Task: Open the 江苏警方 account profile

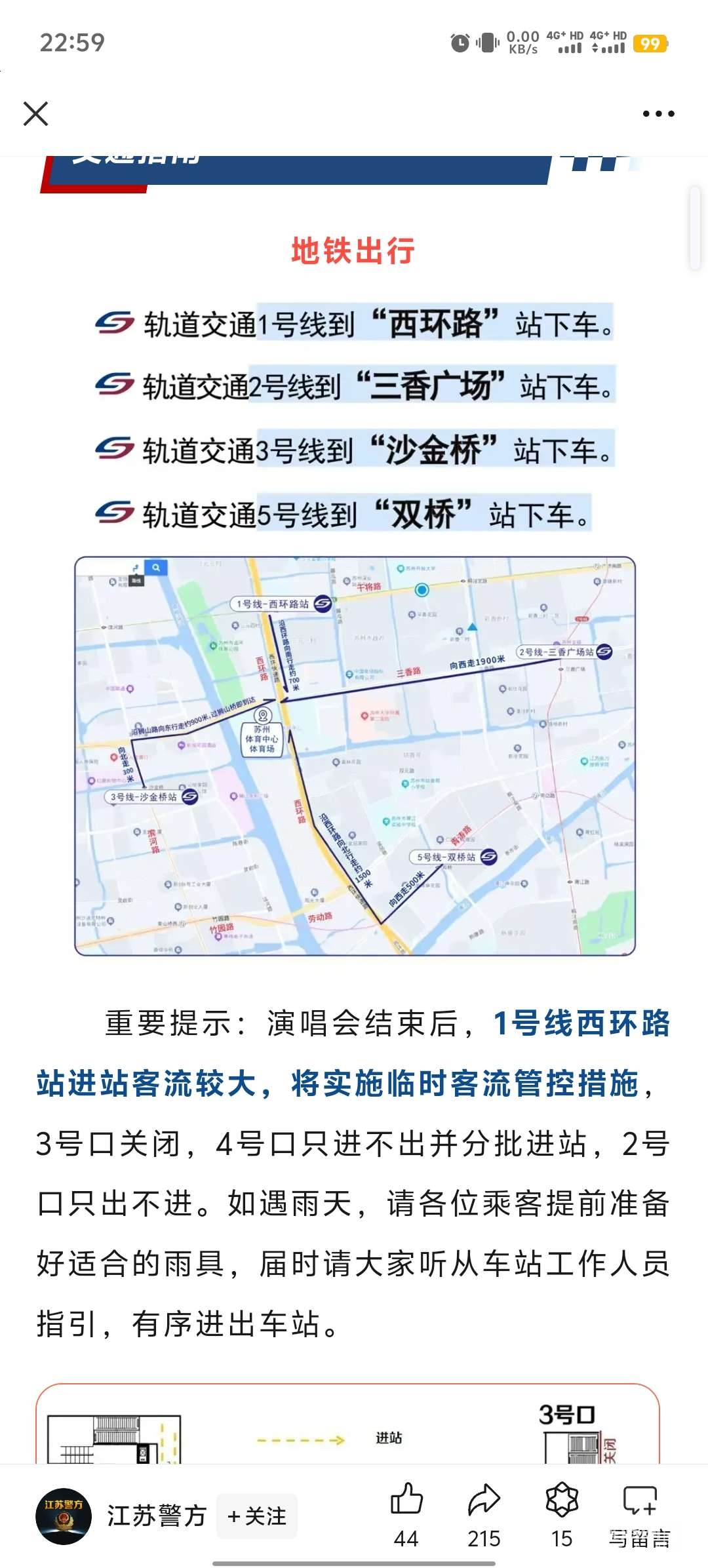Action: tap(64, 1516)
